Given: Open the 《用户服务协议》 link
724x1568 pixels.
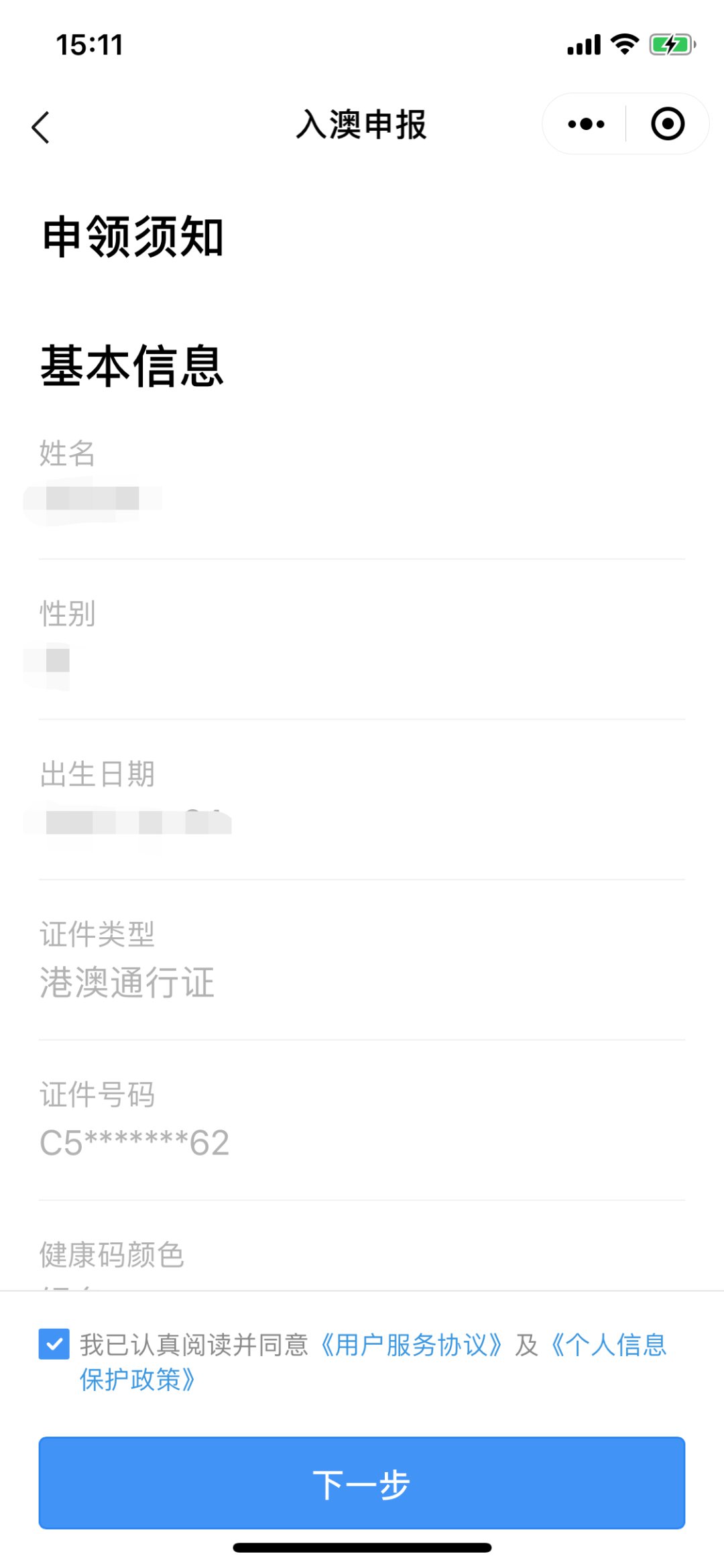Looking at the screenshot, I should point(410,1345).
